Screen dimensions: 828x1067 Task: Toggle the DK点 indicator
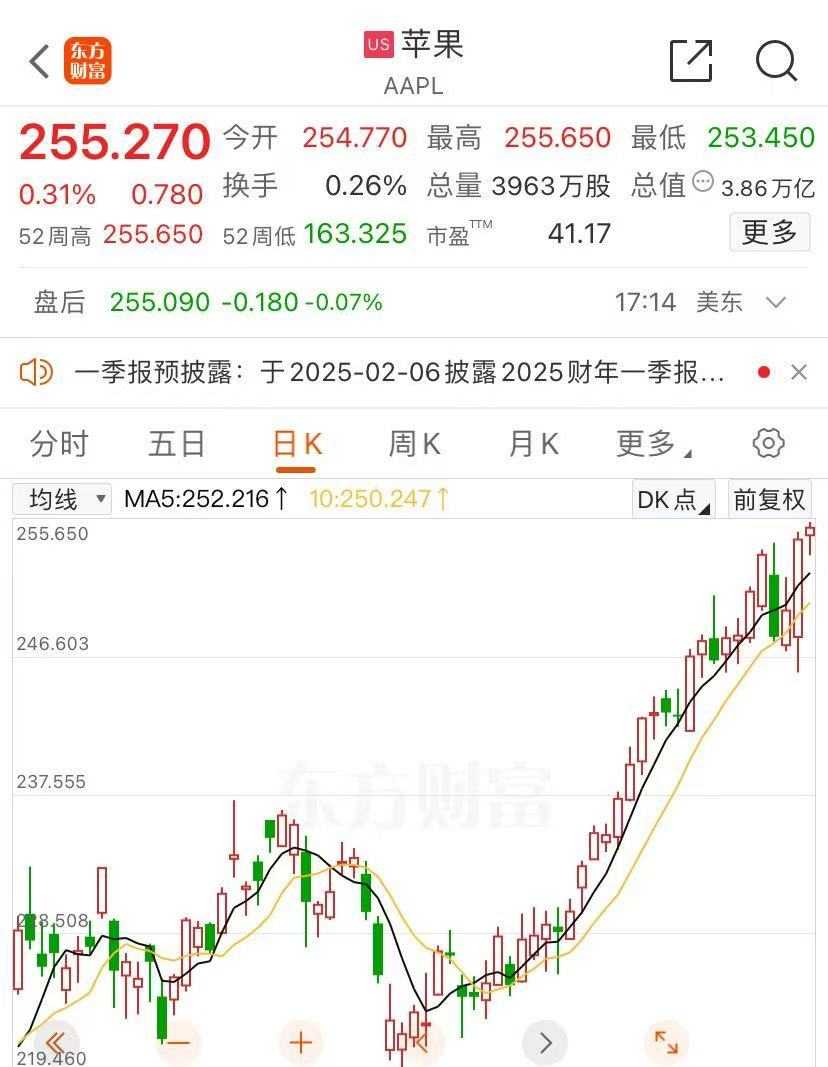673,499
